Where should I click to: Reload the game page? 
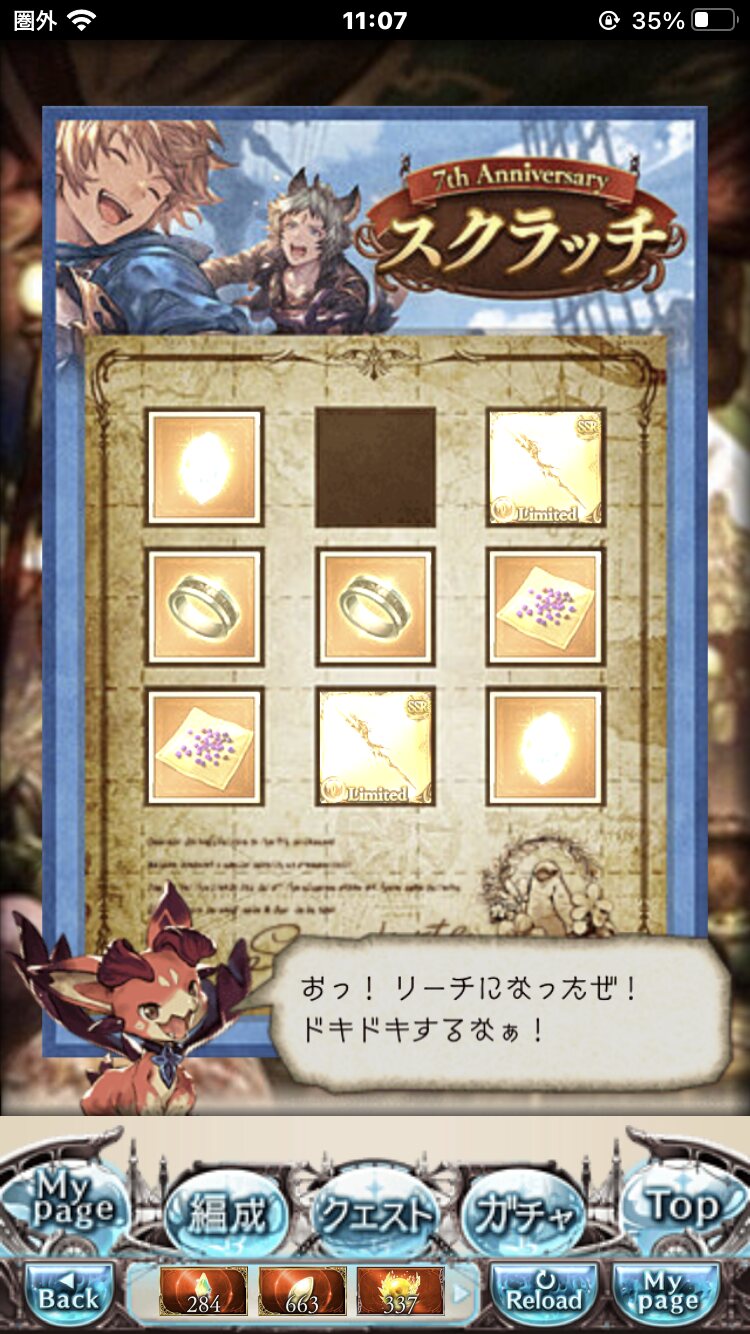[x=543, y=1296]
